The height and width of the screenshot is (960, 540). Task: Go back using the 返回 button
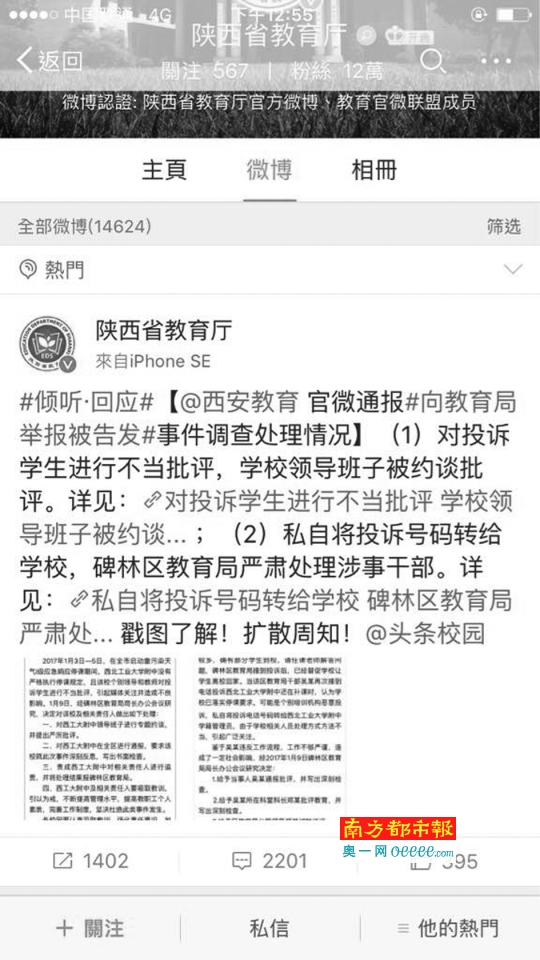49,60
